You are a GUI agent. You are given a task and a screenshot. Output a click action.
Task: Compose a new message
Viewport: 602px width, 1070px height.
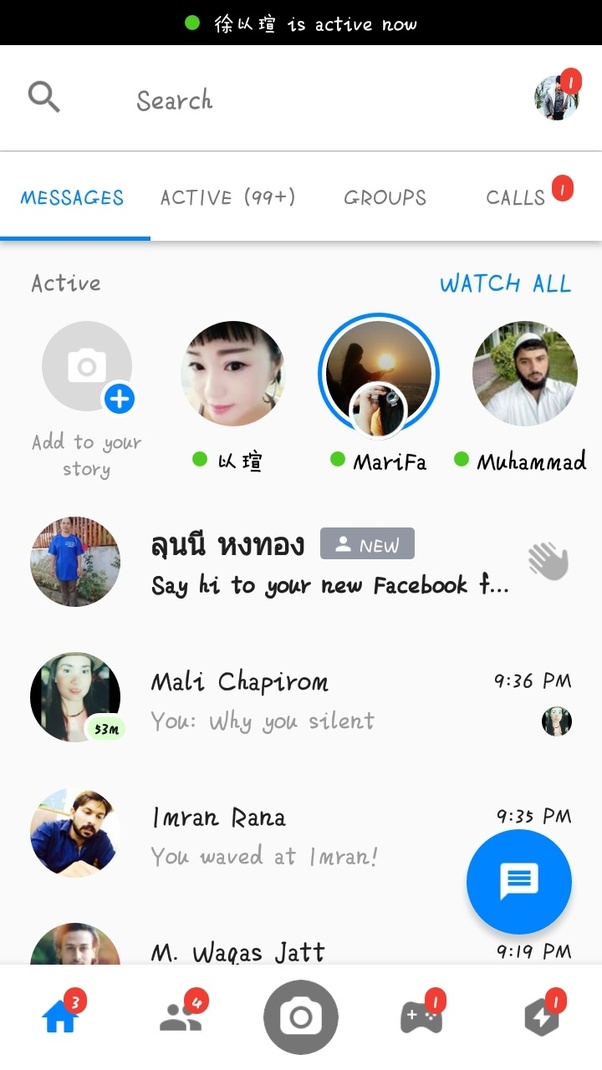(518, 881)
